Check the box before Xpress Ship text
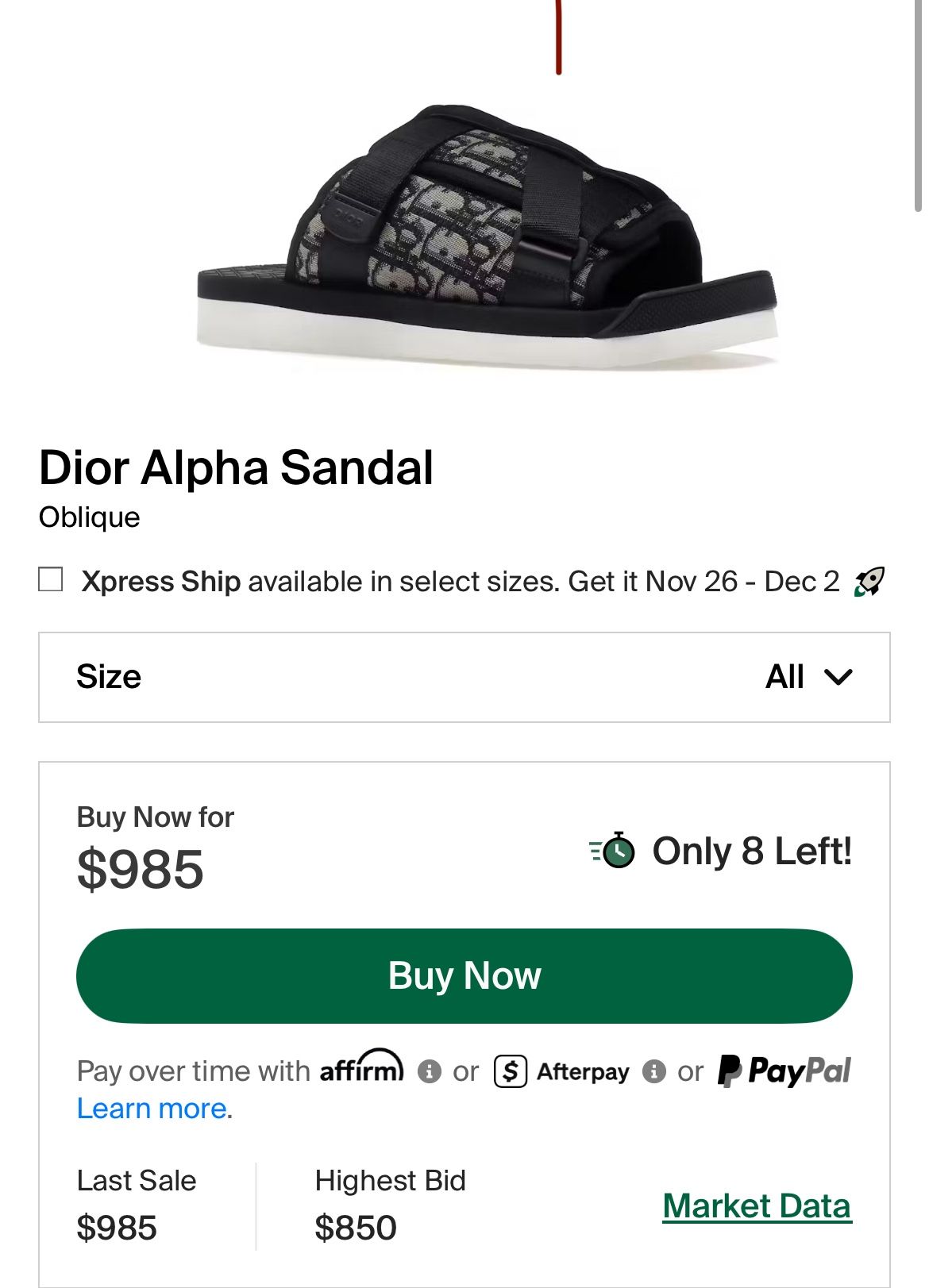Screen dimensions: 929x1288 coord(50,581)
